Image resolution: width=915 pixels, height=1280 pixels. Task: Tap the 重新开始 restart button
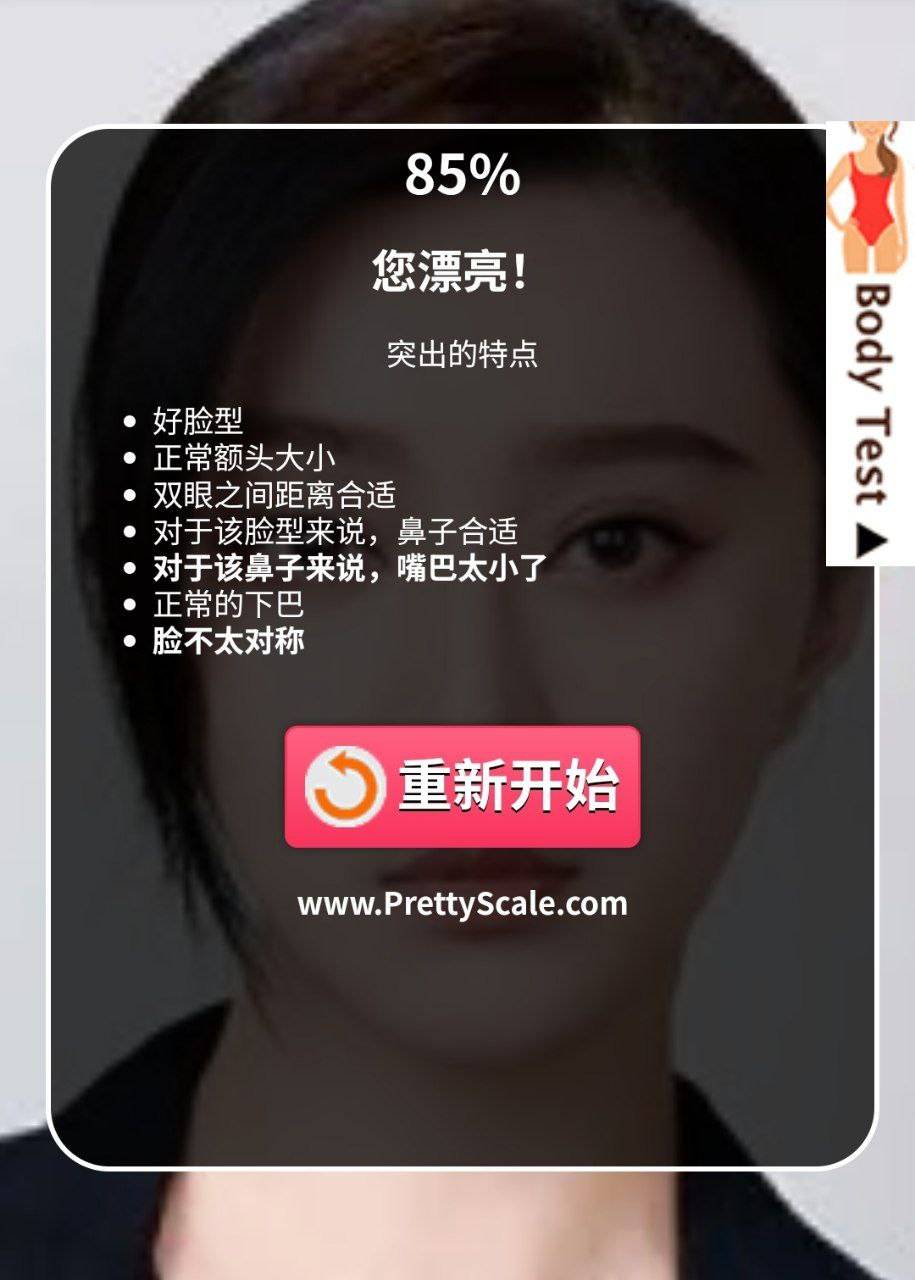(x=462, y=787)
